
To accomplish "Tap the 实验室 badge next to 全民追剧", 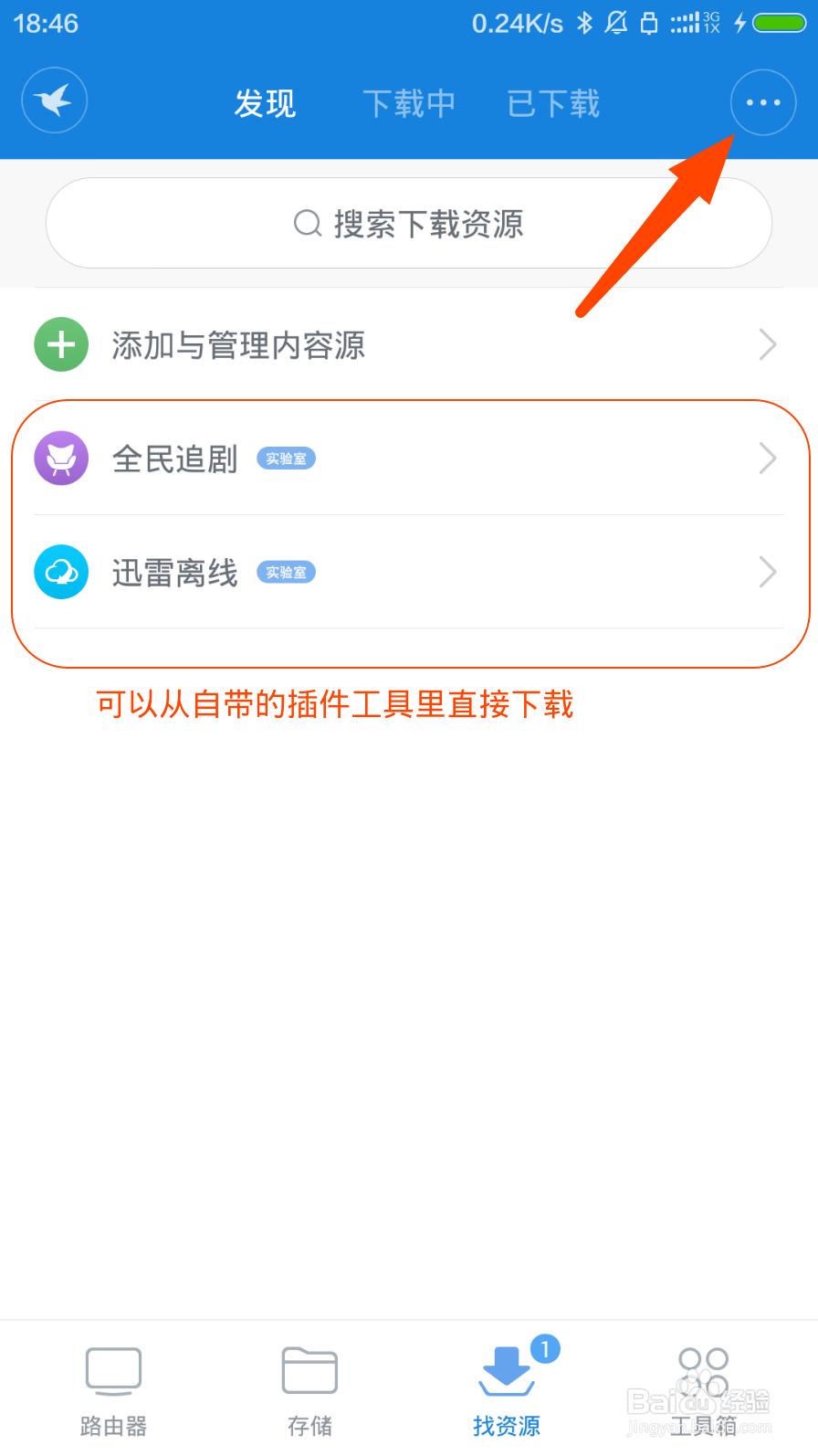I will [286, 459].
